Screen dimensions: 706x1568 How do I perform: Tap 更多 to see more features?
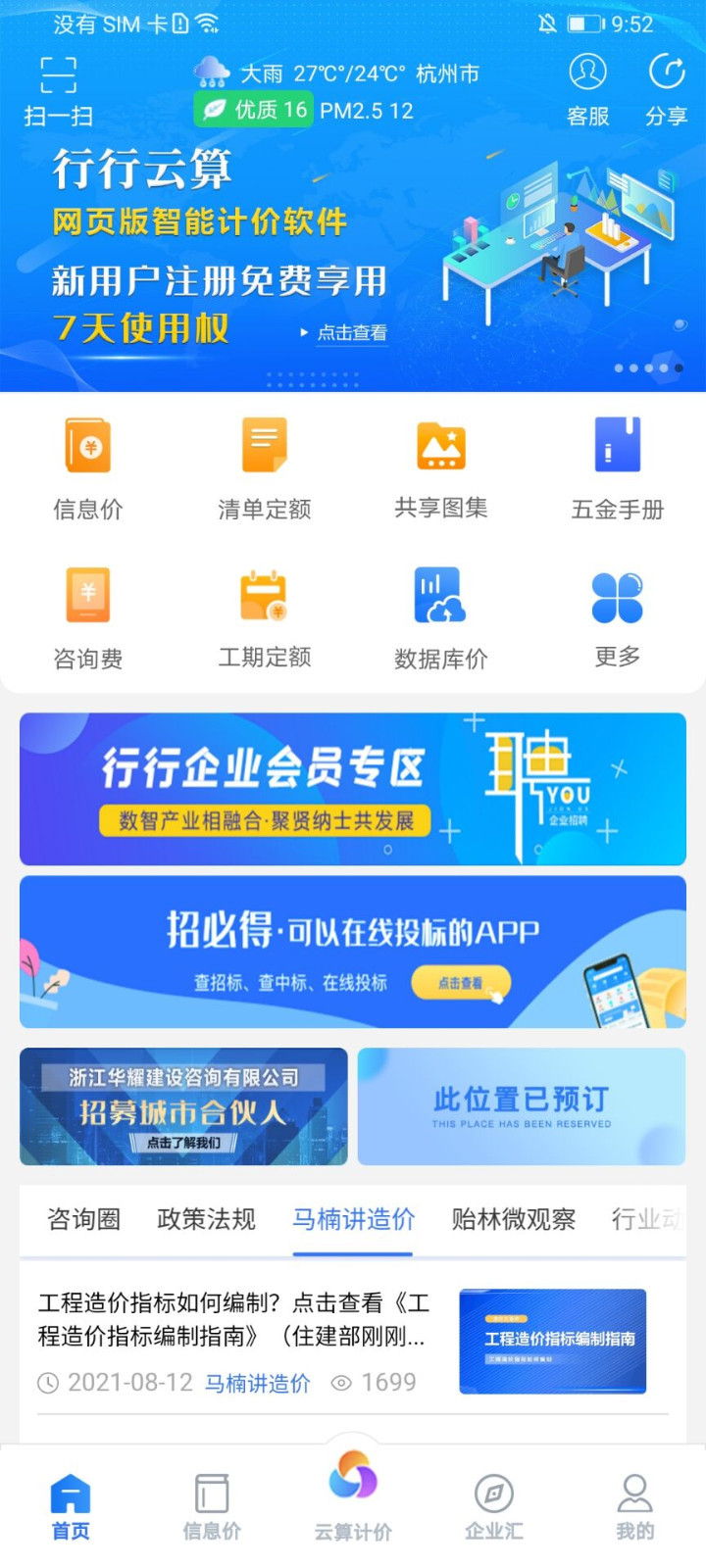(616, 617)
